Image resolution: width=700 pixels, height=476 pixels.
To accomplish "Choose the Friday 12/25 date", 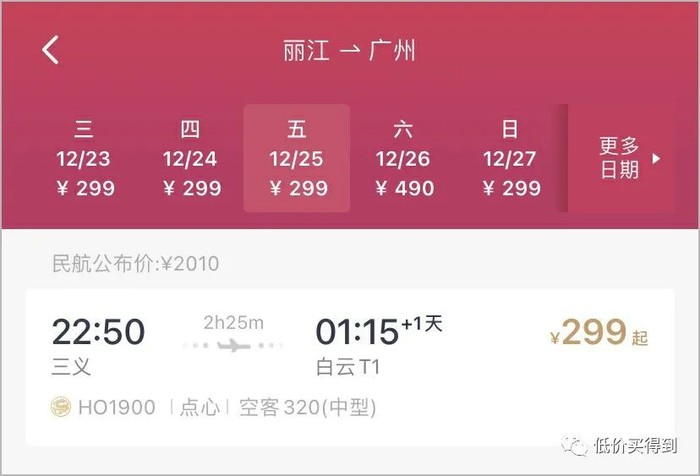I will [297, 158].
